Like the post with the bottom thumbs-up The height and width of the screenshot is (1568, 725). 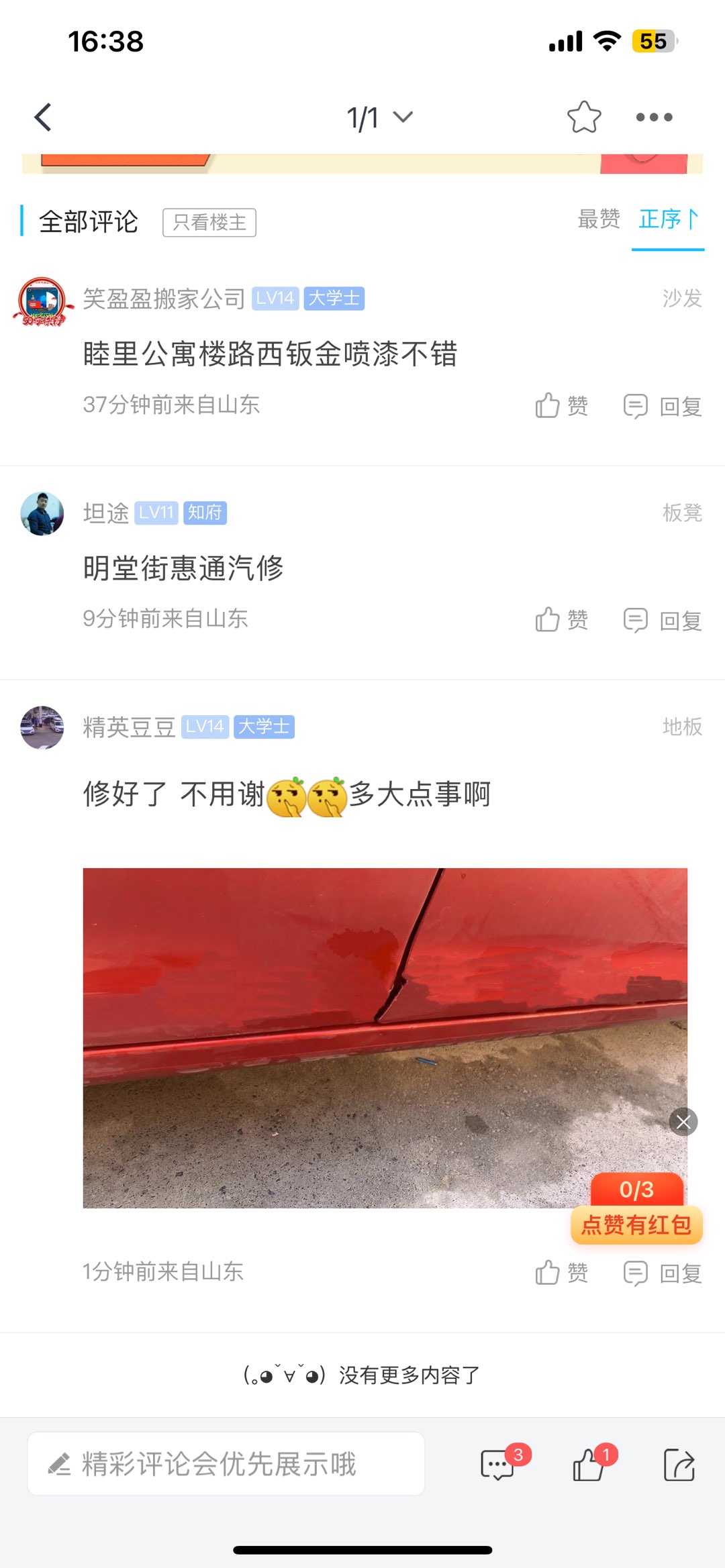589,1465
